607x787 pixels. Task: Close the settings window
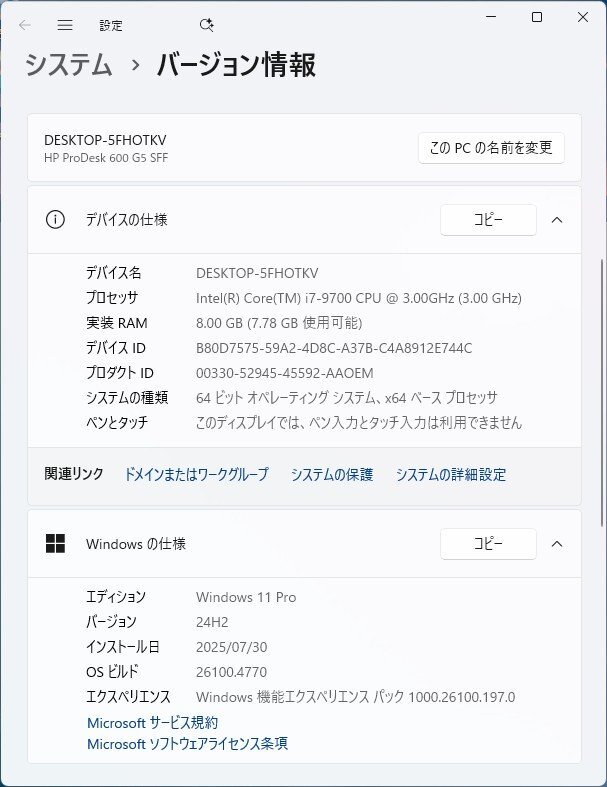(x=583, y=17)
